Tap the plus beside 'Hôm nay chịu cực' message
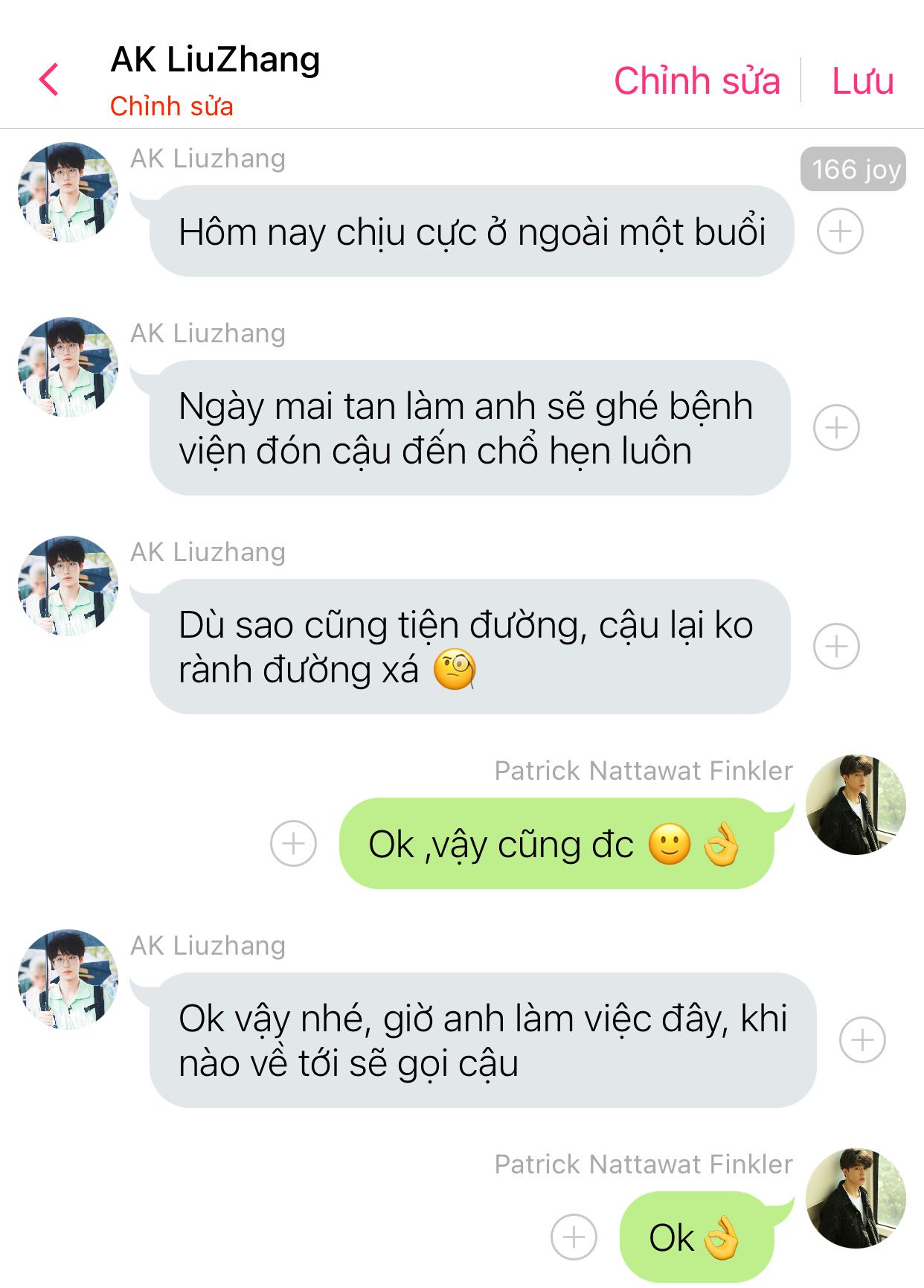 (840, 231)
